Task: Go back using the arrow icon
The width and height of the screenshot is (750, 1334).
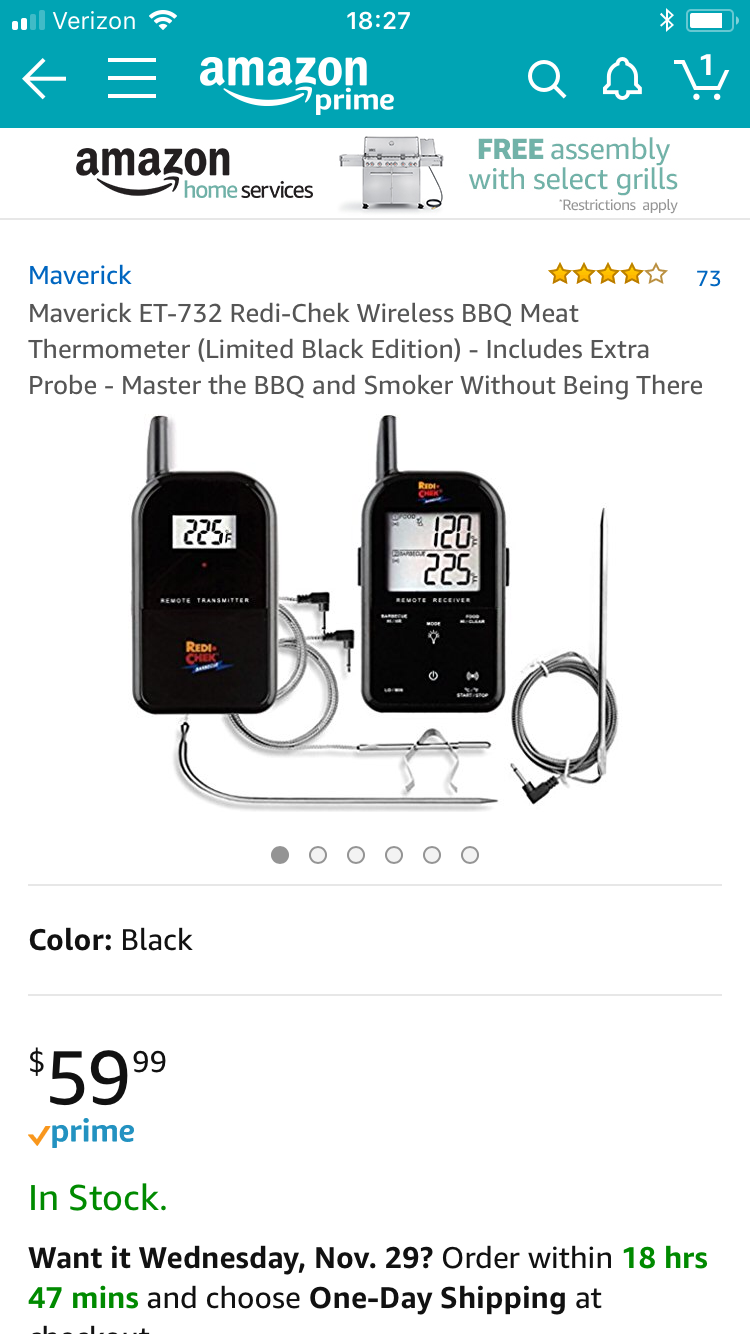Action: point(44,79)
